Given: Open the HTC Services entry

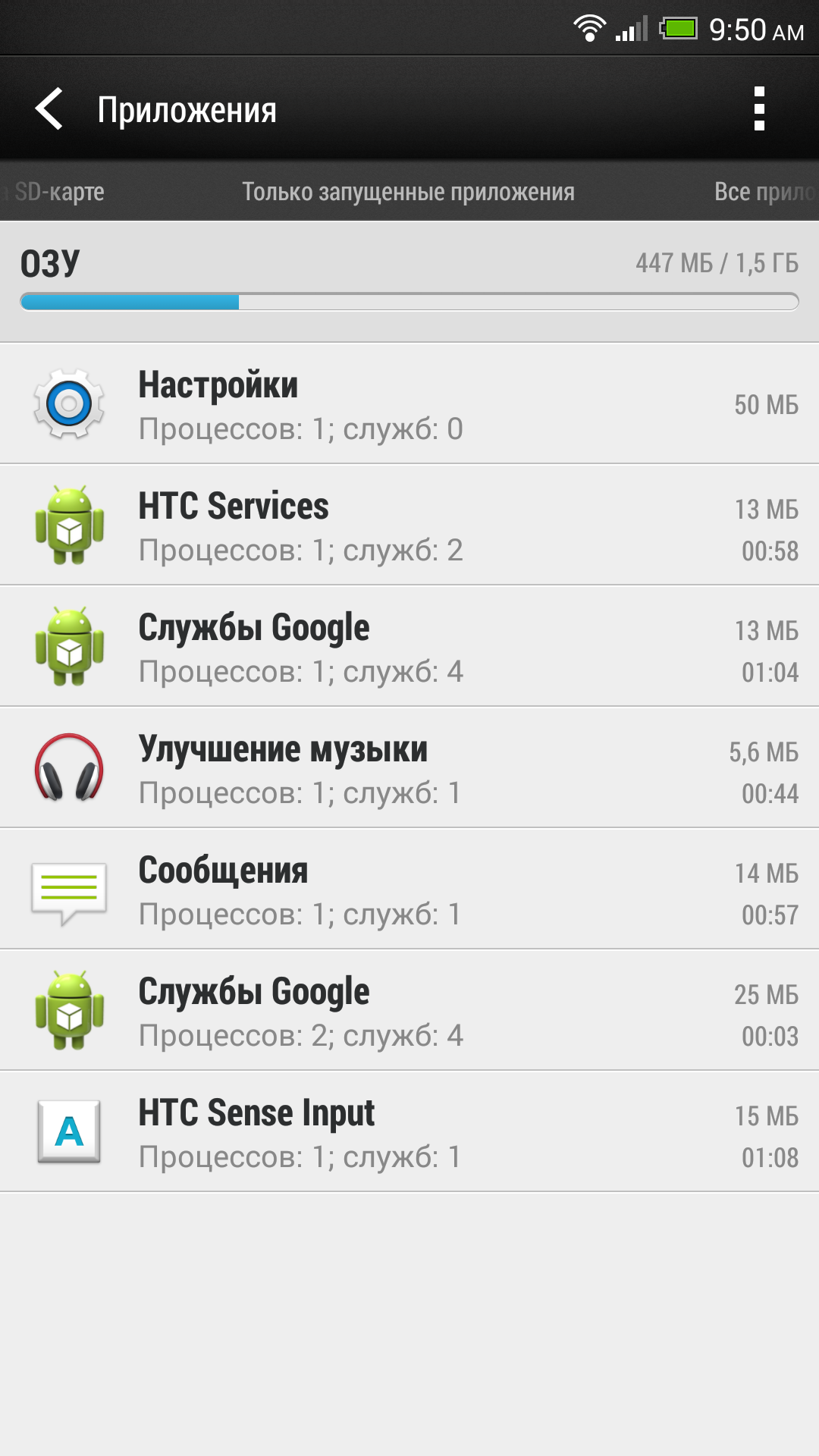Looking at the screenshot, I should click(x=409, y=526).
